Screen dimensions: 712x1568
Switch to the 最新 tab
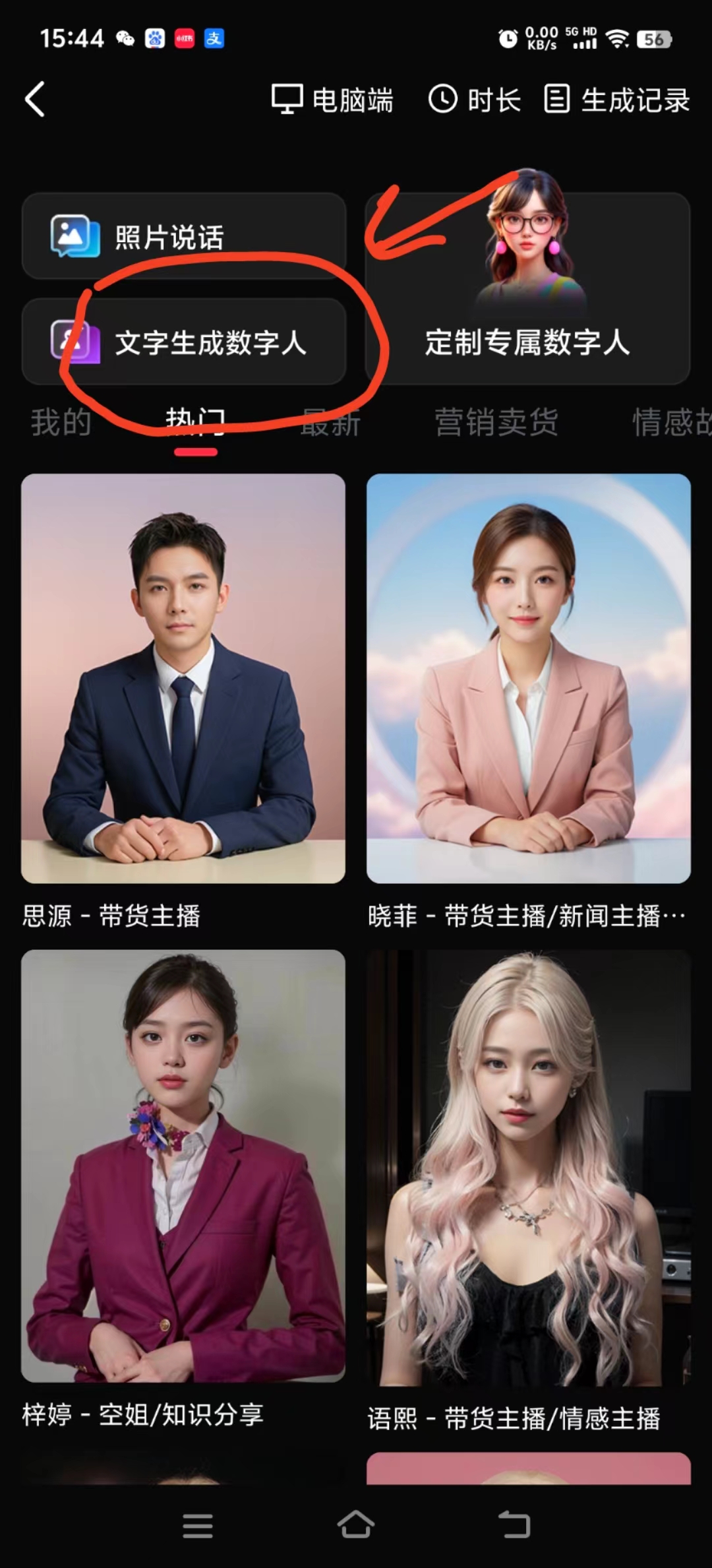coord(330,422)
